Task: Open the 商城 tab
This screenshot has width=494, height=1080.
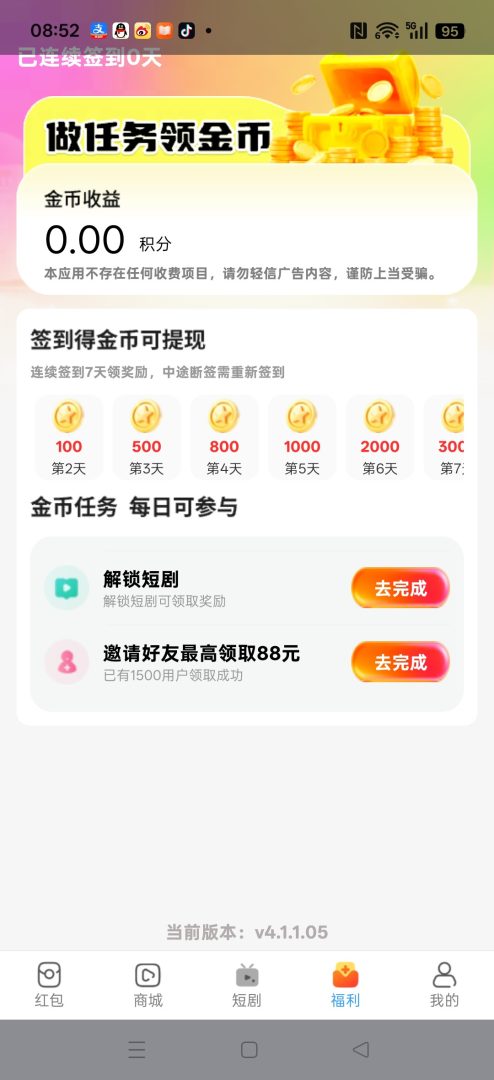Action: (148, 985)
